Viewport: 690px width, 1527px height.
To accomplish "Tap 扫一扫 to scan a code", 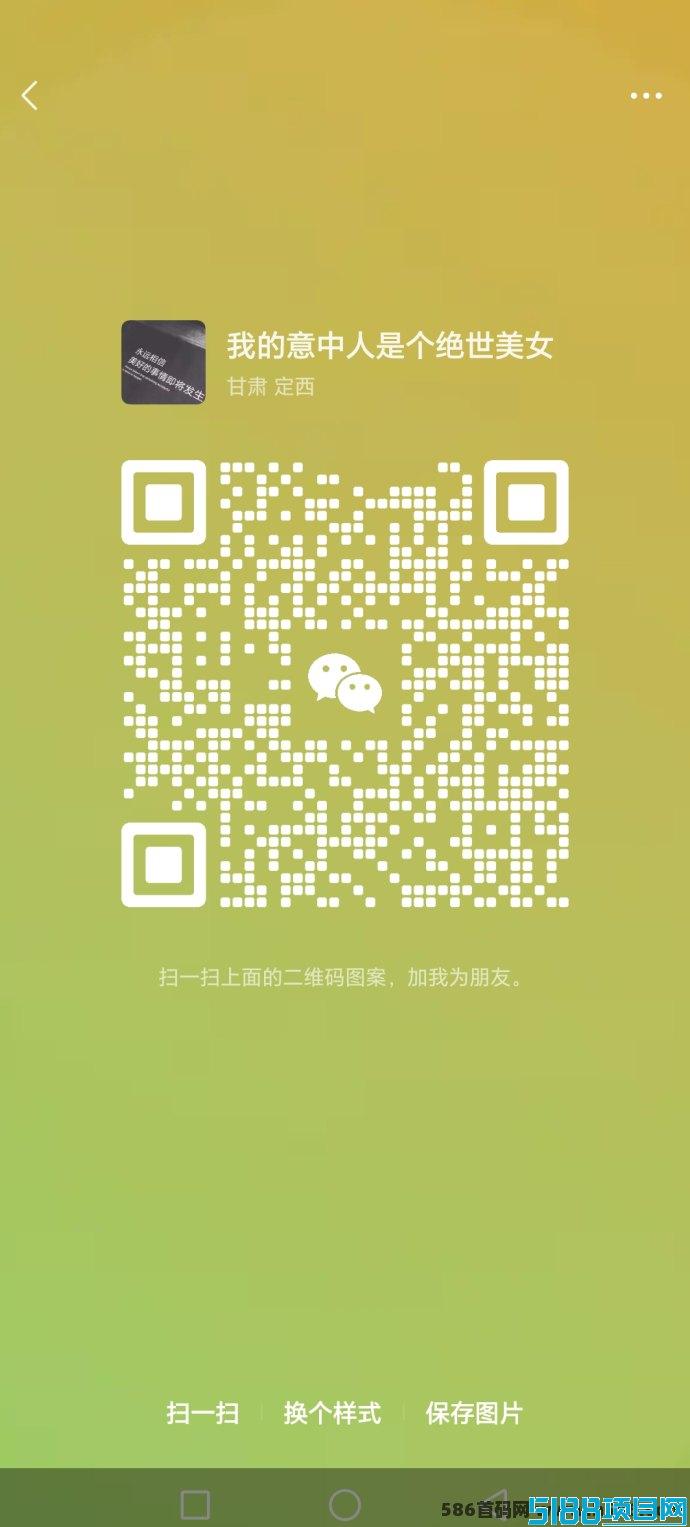I will [203, 1413].
